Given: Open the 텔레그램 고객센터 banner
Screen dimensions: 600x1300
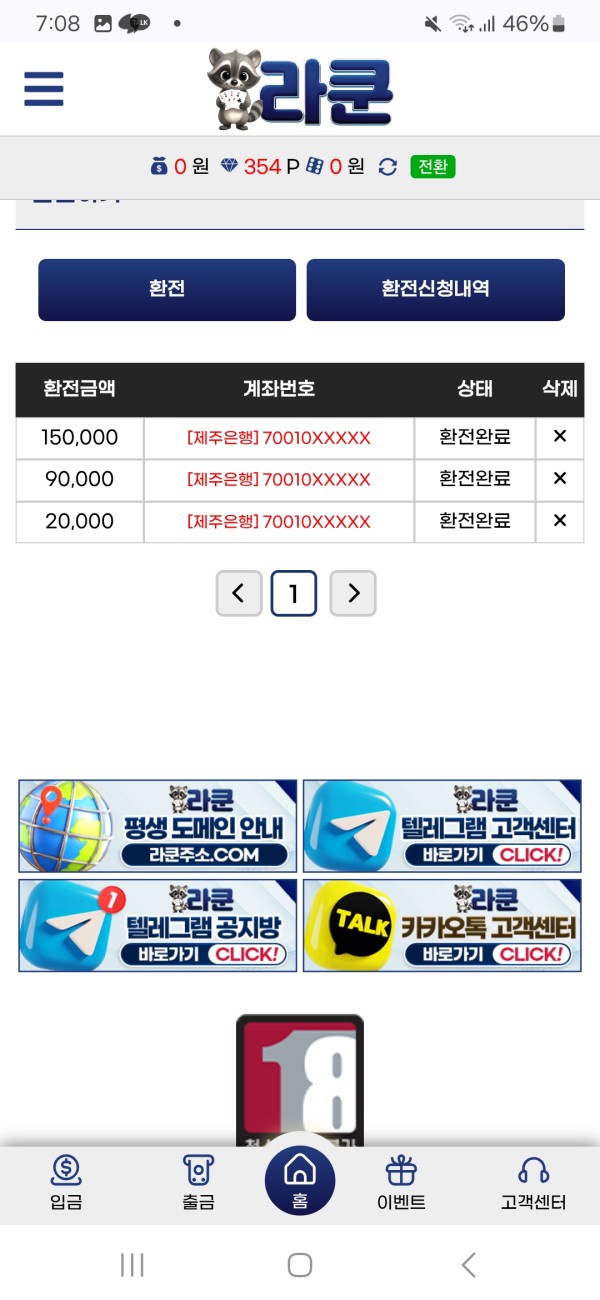Looking at the screenshot, I should tap(442, 826).
